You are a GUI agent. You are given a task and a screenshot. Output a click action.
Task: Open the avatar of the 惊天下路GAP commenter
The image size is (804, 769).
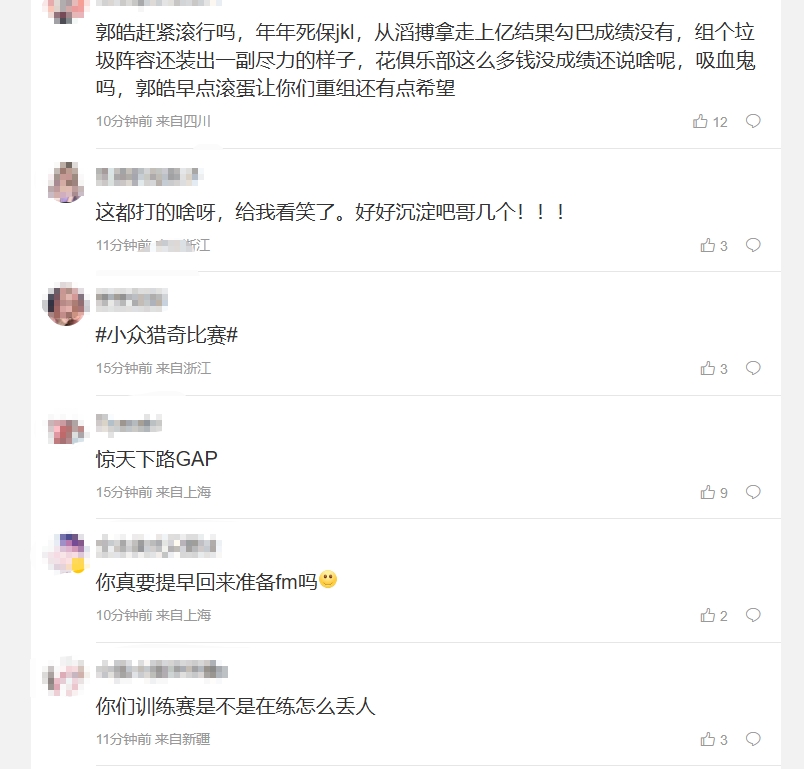(67, 429)
